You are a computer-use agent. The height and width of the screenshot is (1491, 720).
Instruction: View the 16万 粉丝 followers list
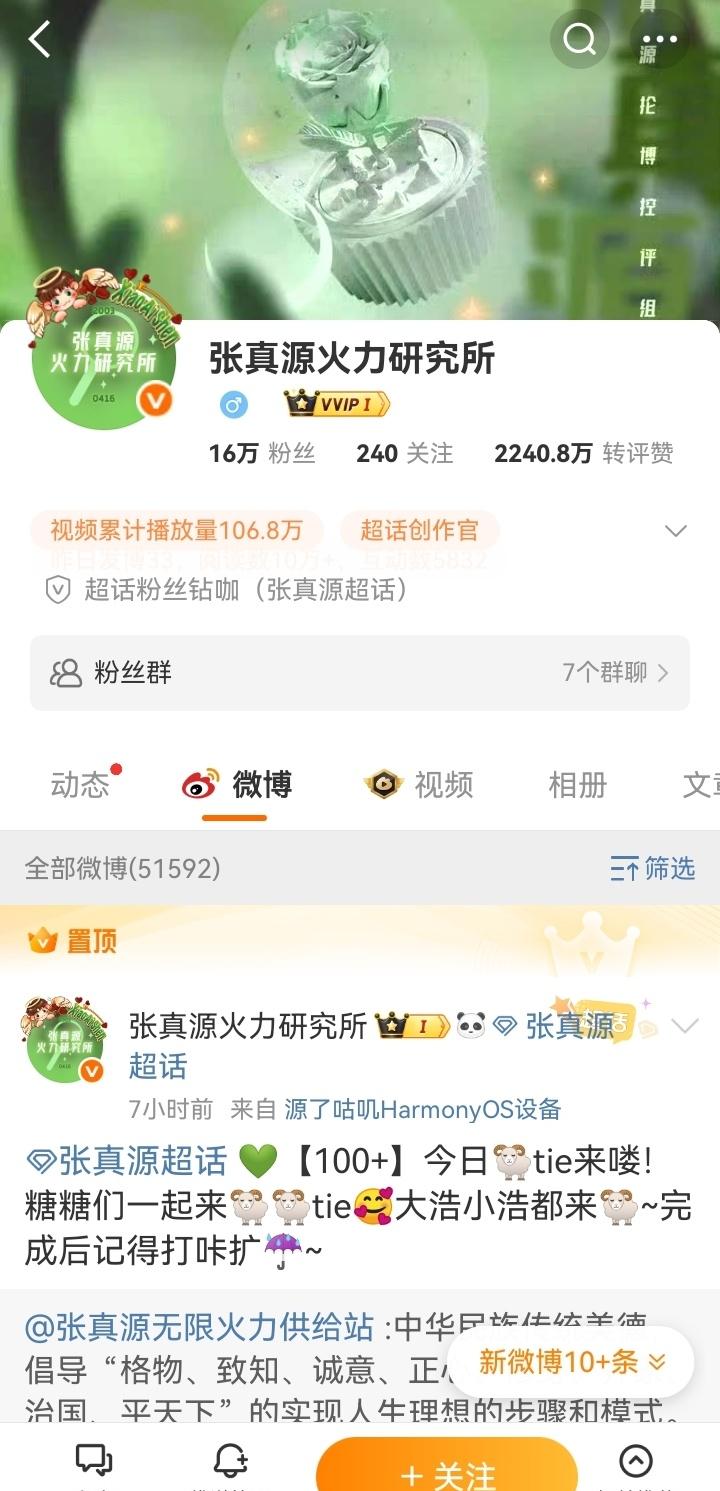(262, 453)
